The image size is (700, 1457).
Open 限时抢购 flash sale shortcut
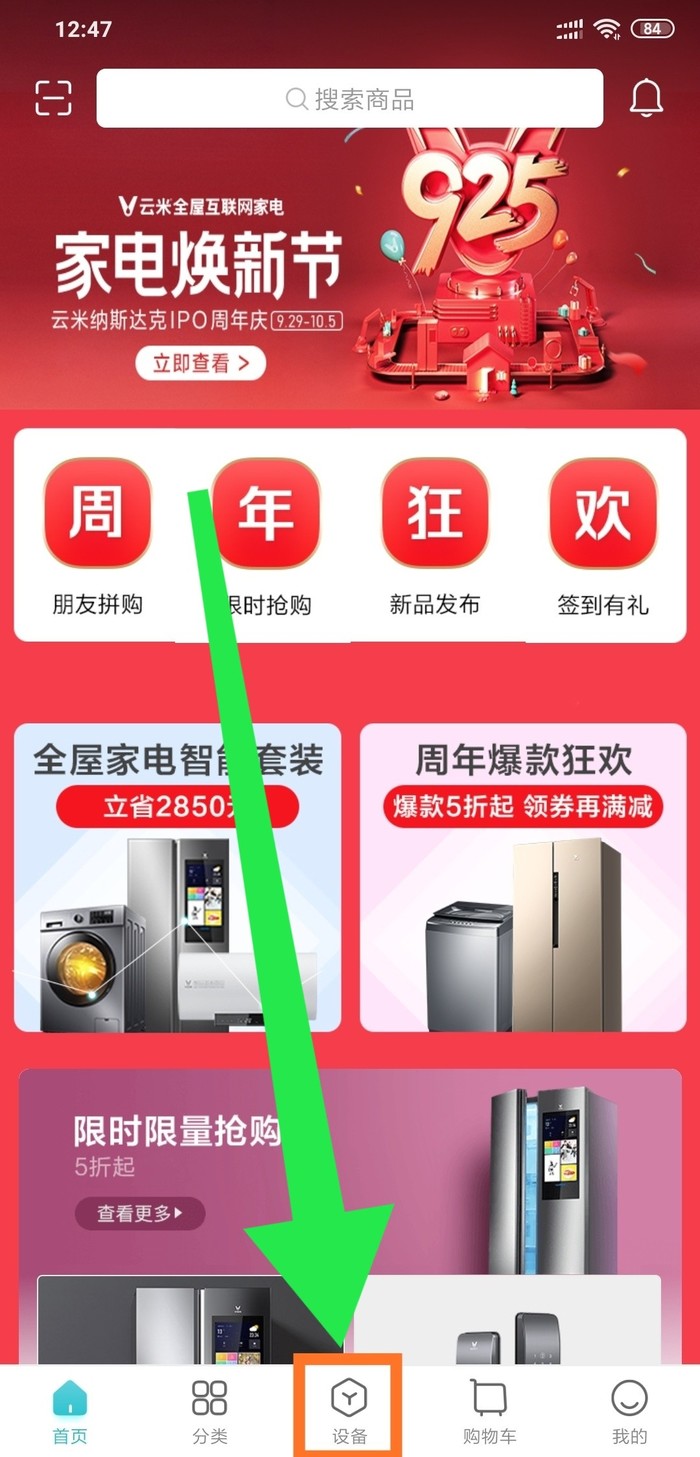[x=267, y=535]
